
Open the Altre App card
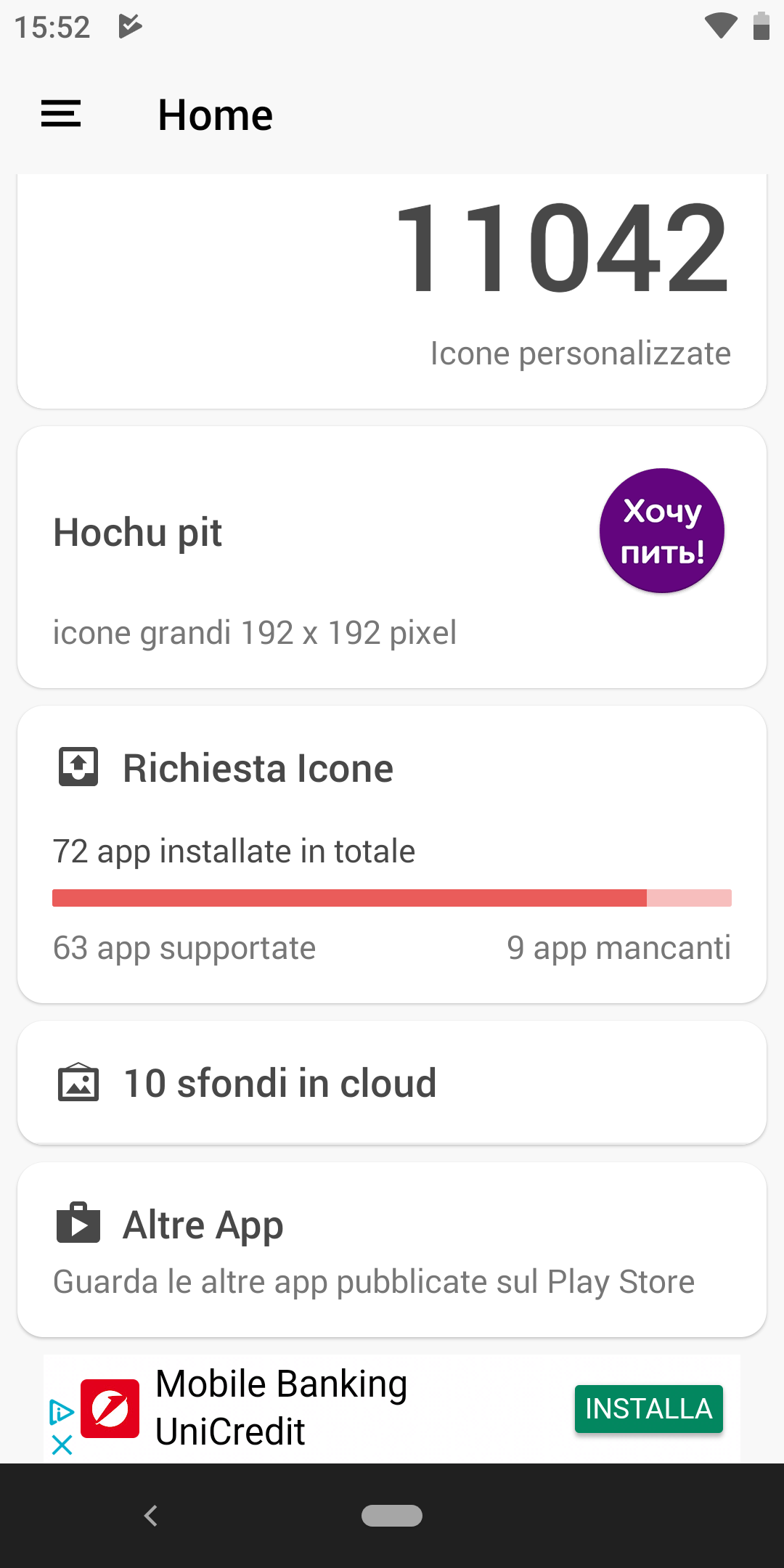(392, 1249)
